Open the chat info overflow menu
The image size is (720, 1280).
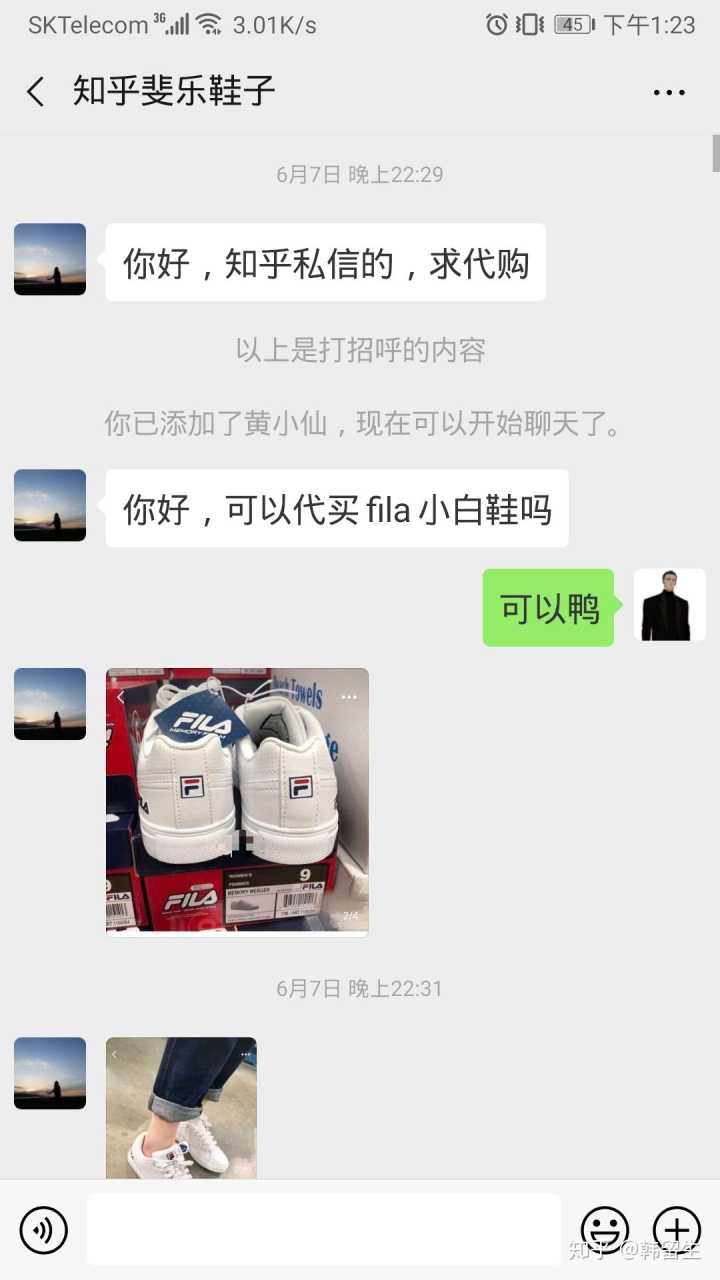pyautogui.click(x=669, y=92)
